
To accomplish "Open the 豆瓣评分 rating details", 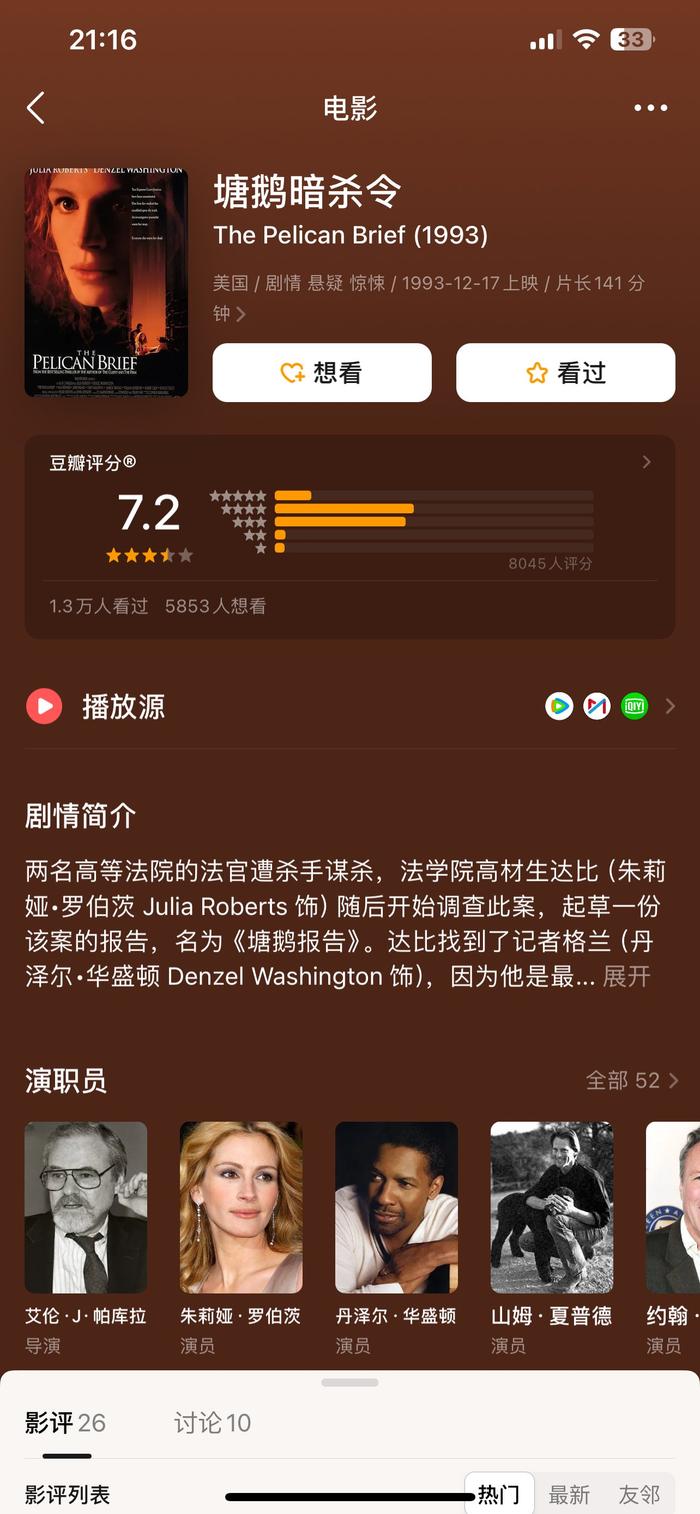I will (x=350, y=536).
